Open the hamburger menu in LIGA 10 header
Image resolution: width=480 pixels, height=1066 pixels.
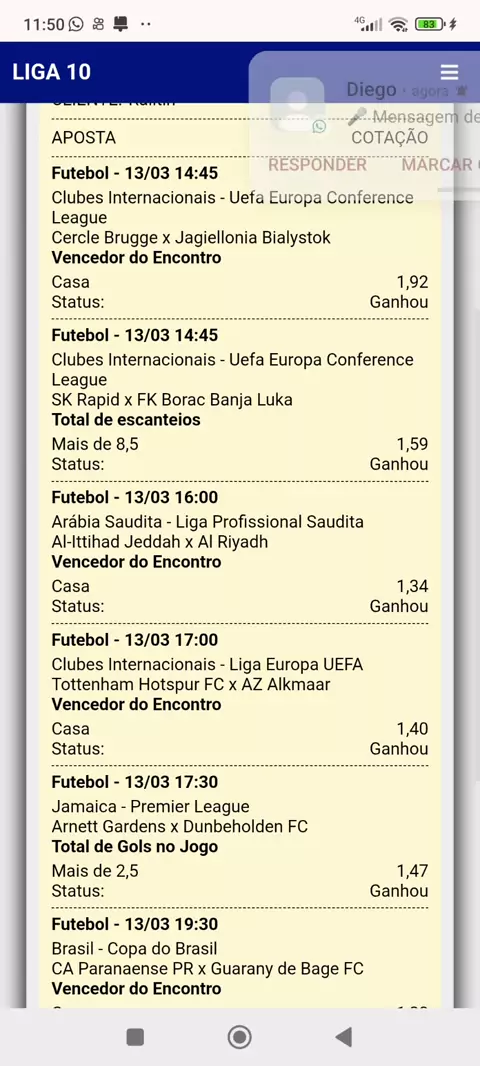click(x=449, y=72)
